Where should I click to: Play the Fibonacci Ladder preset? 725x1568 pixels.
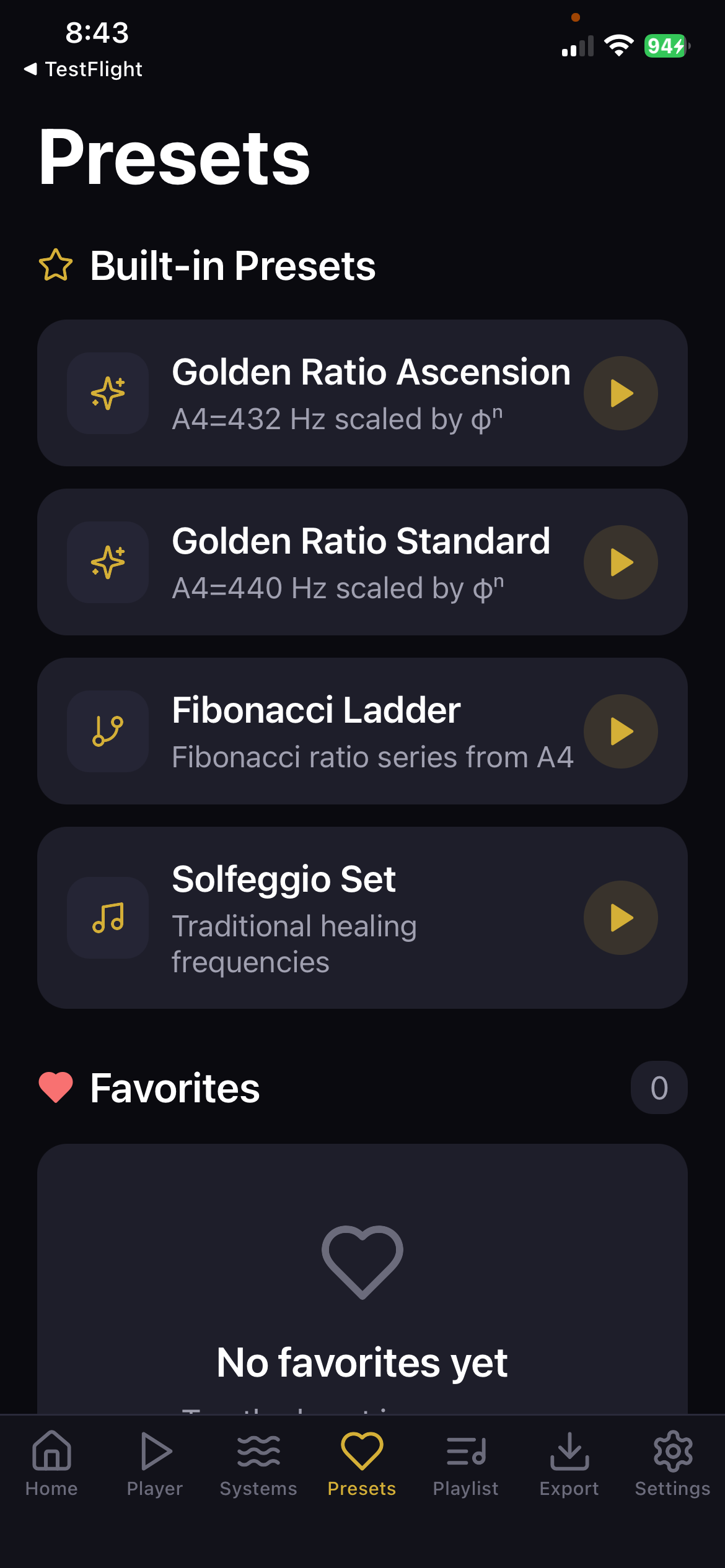click(620, 731)
